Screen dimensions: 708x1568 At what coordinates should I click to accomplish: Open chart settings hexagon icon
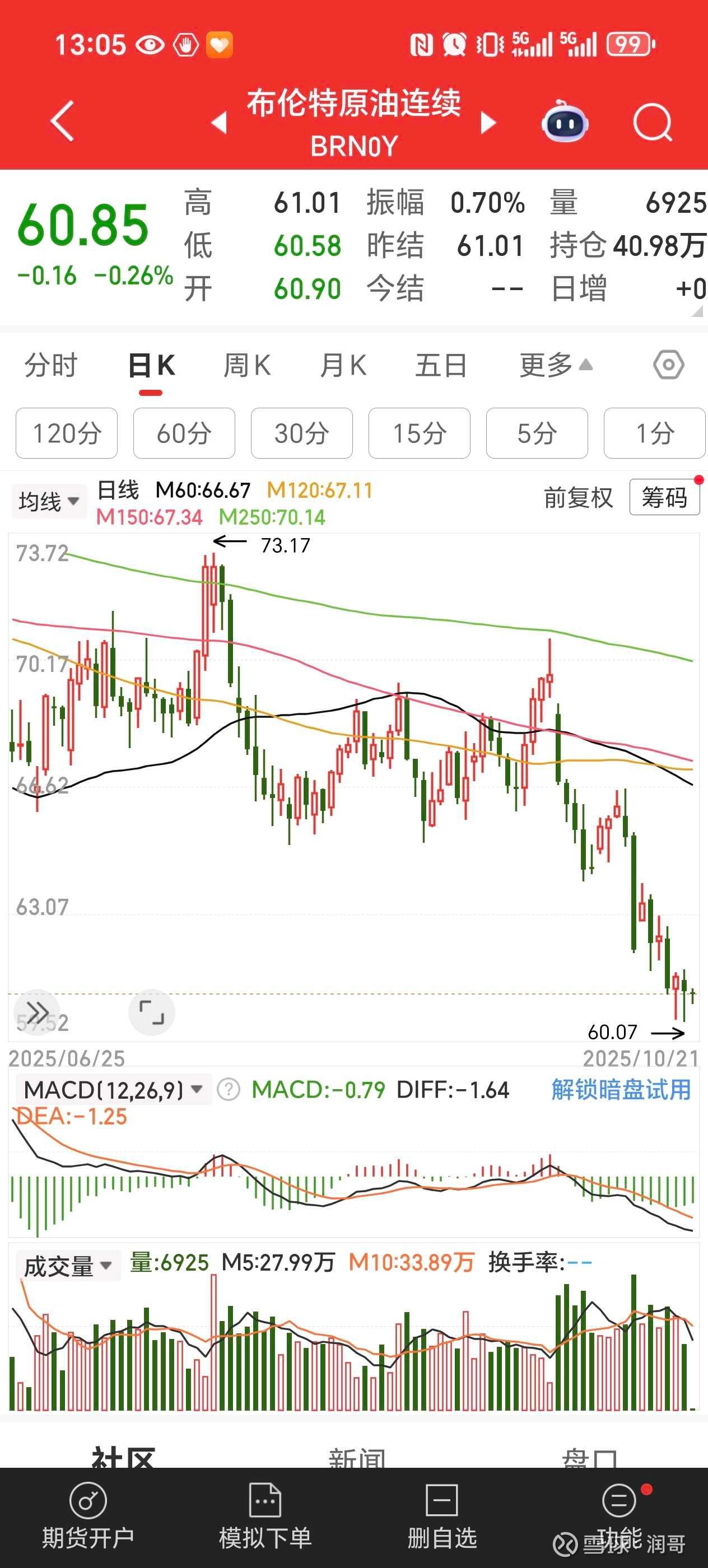(x=668, y=365)
